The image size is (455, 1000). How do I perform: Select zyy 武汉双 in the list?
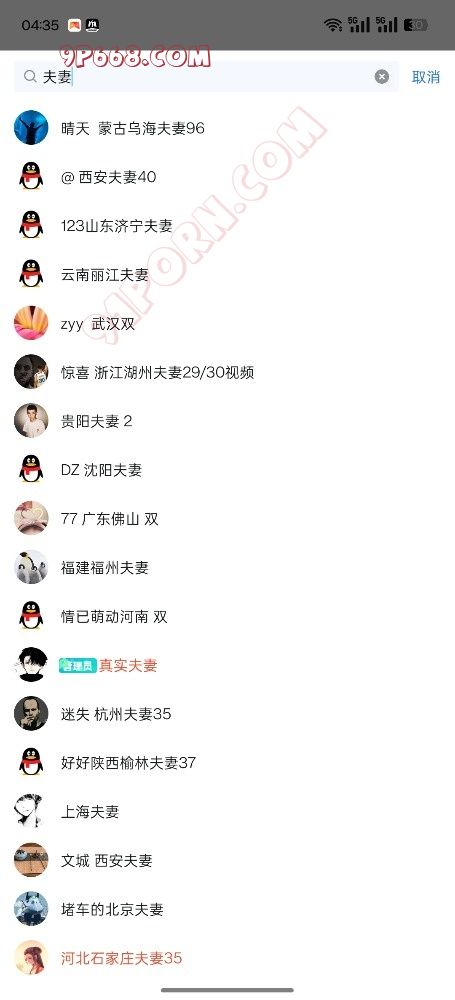(x=227, y=323)
